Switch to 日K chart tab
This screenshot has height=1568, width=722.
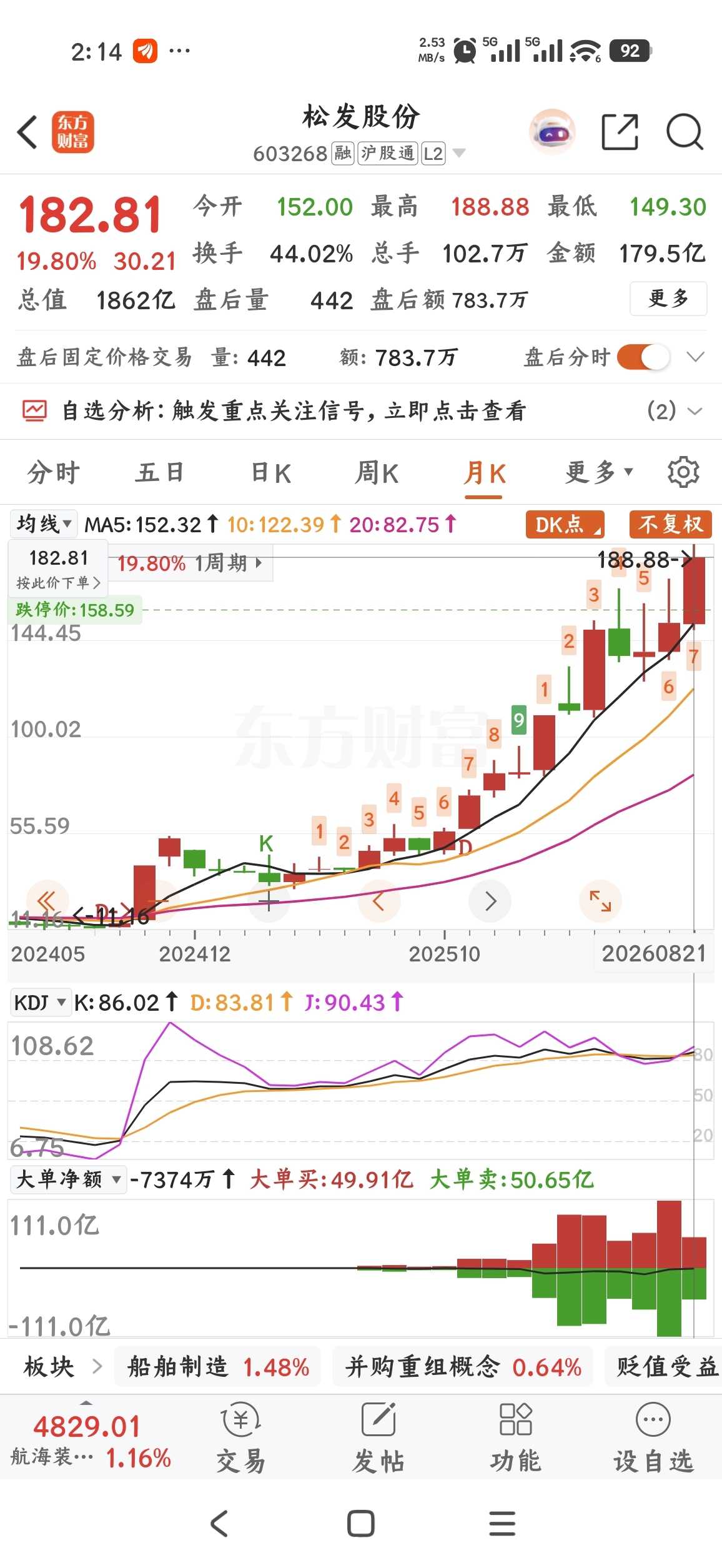point(271,472)
